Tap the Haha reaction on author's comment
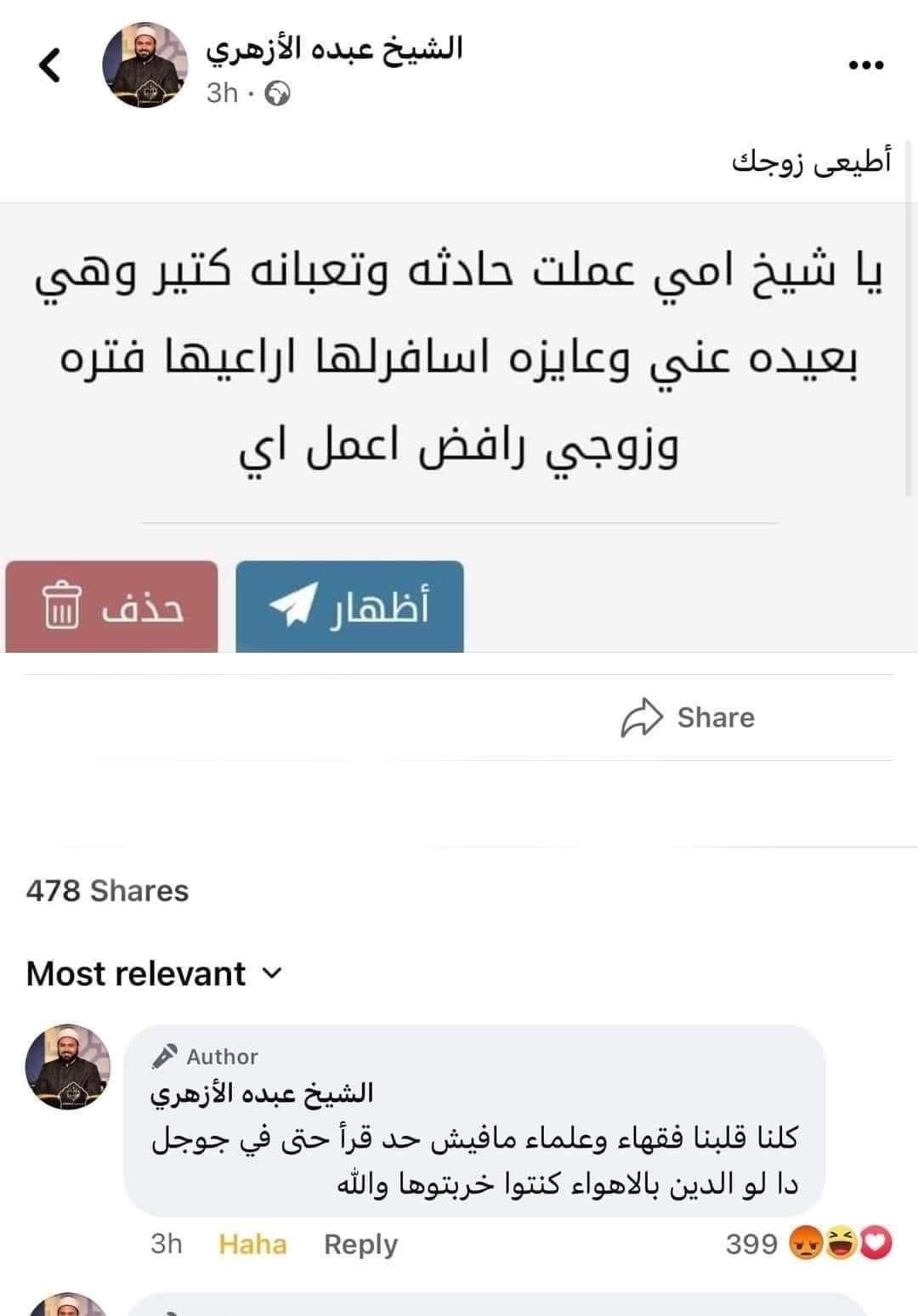 252,1244
